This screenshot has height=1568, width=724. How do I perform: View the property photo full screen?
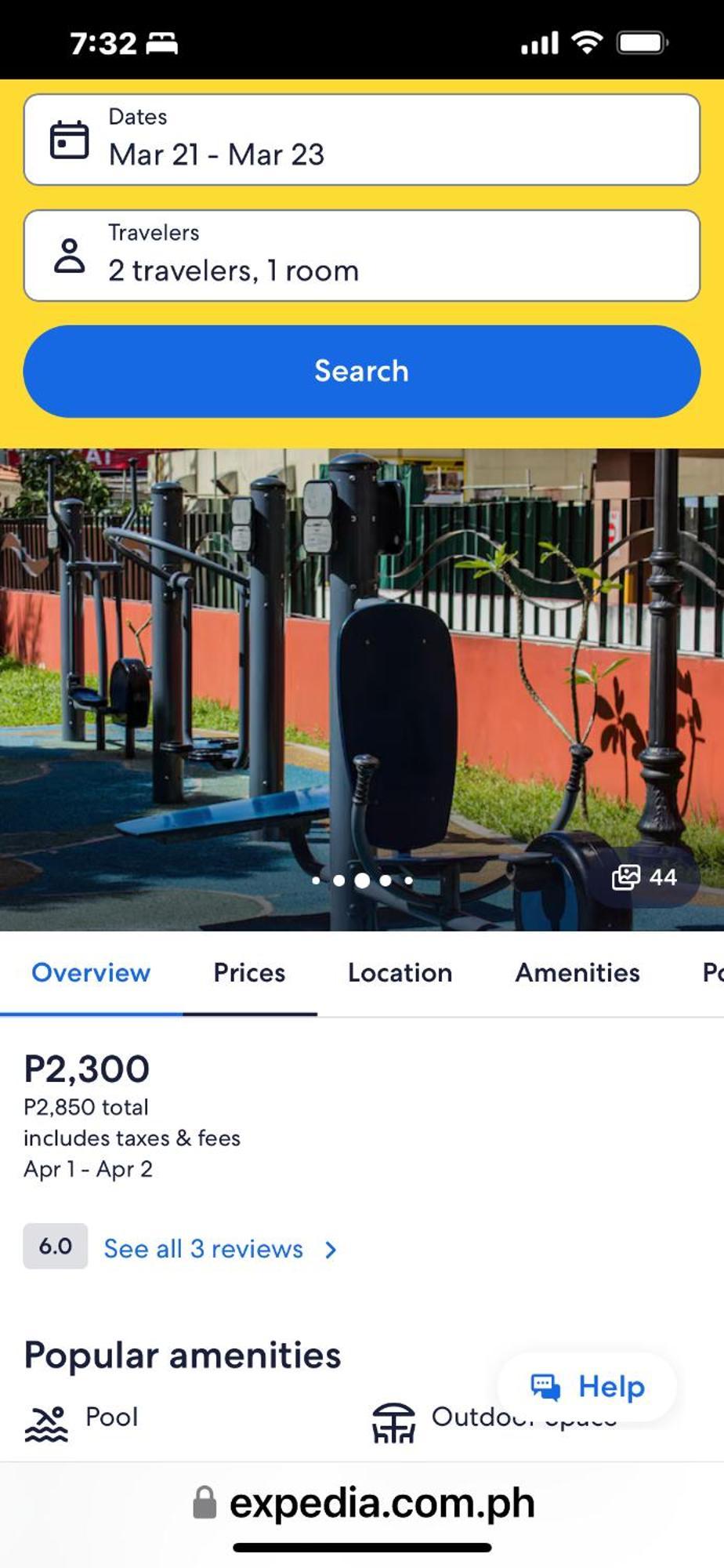(361, 666)
